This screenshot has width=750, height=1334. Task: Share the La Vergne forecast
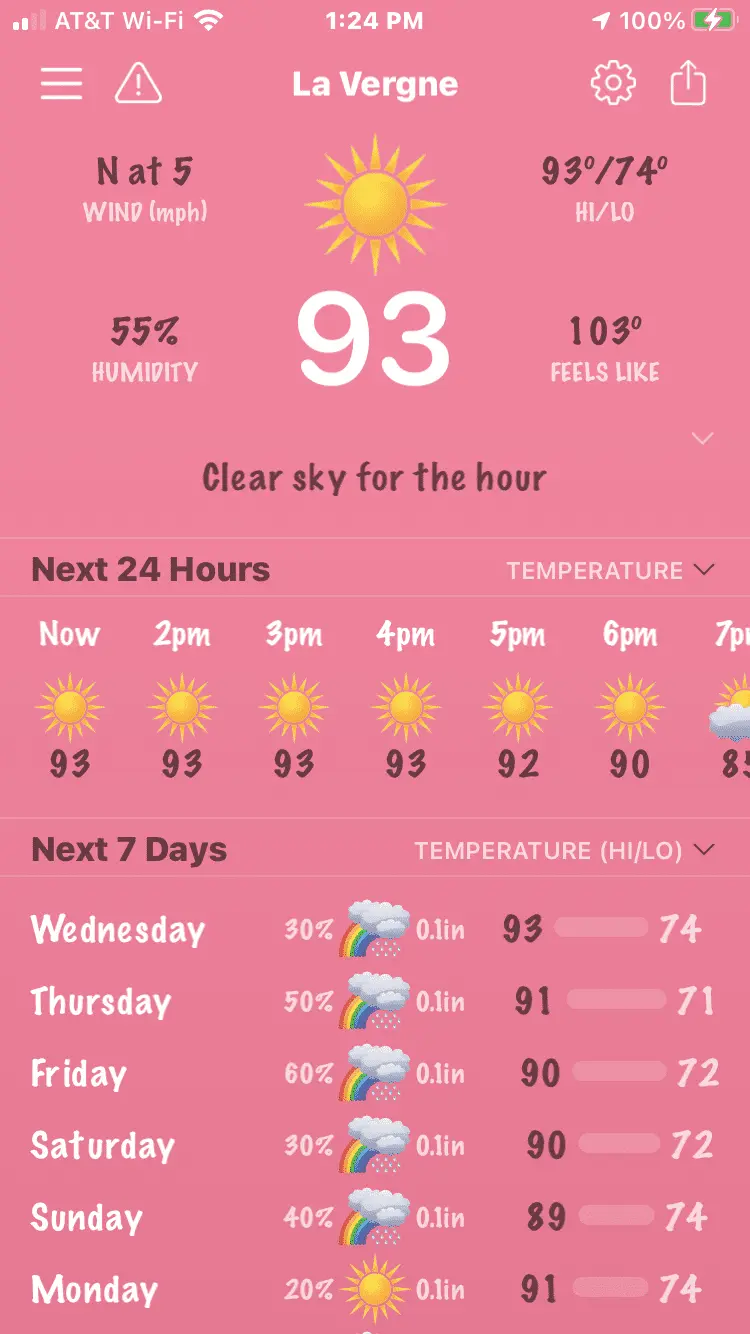pyautogui.click(x=688, y=84)
